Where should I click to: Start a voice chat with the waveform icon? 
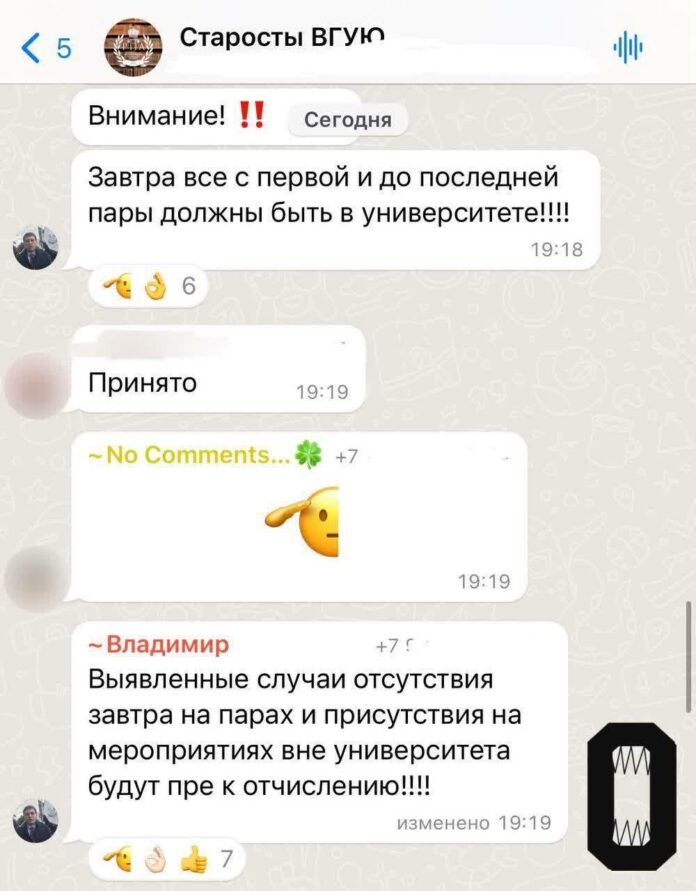pos(628,47)
